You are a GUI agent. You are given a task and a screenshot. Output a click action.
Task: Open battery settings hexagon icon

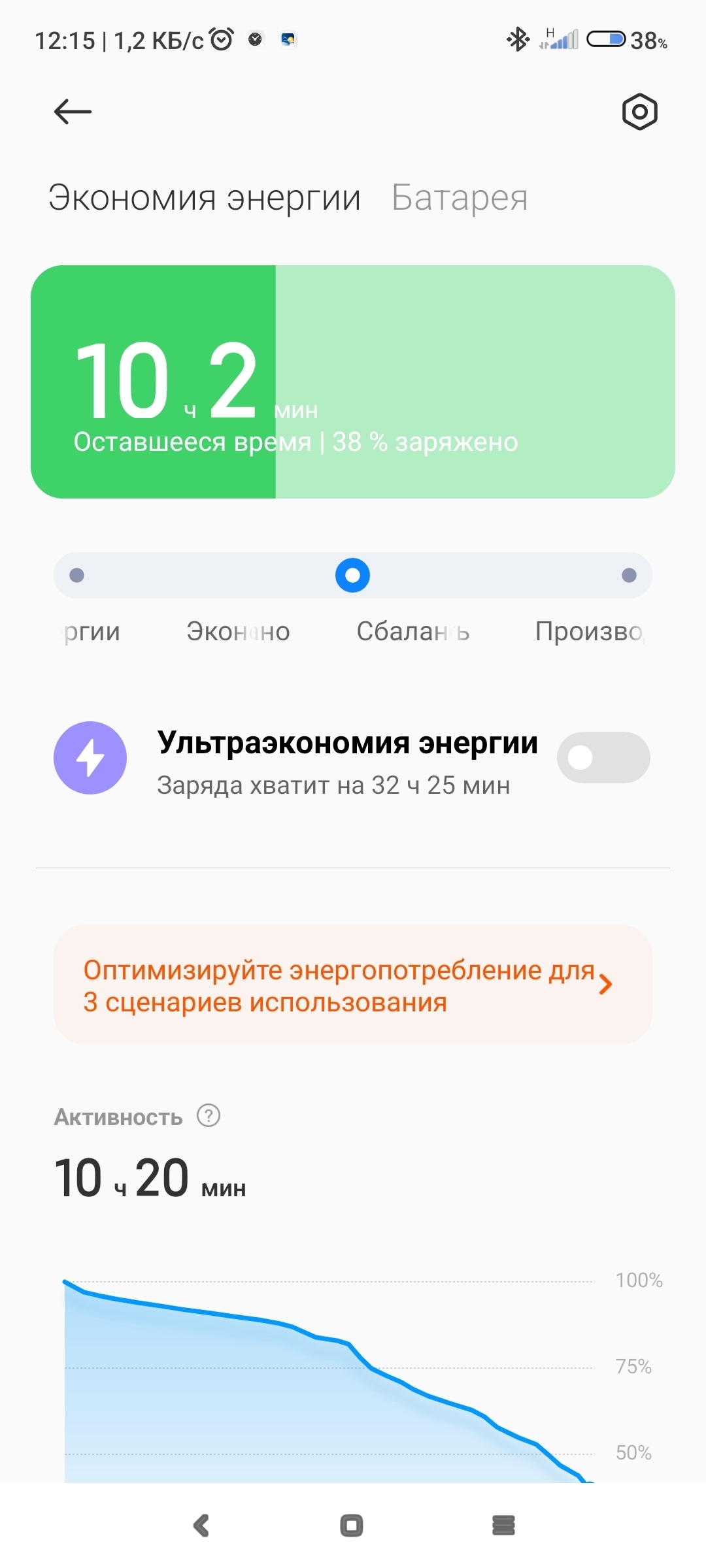point(639,112)
